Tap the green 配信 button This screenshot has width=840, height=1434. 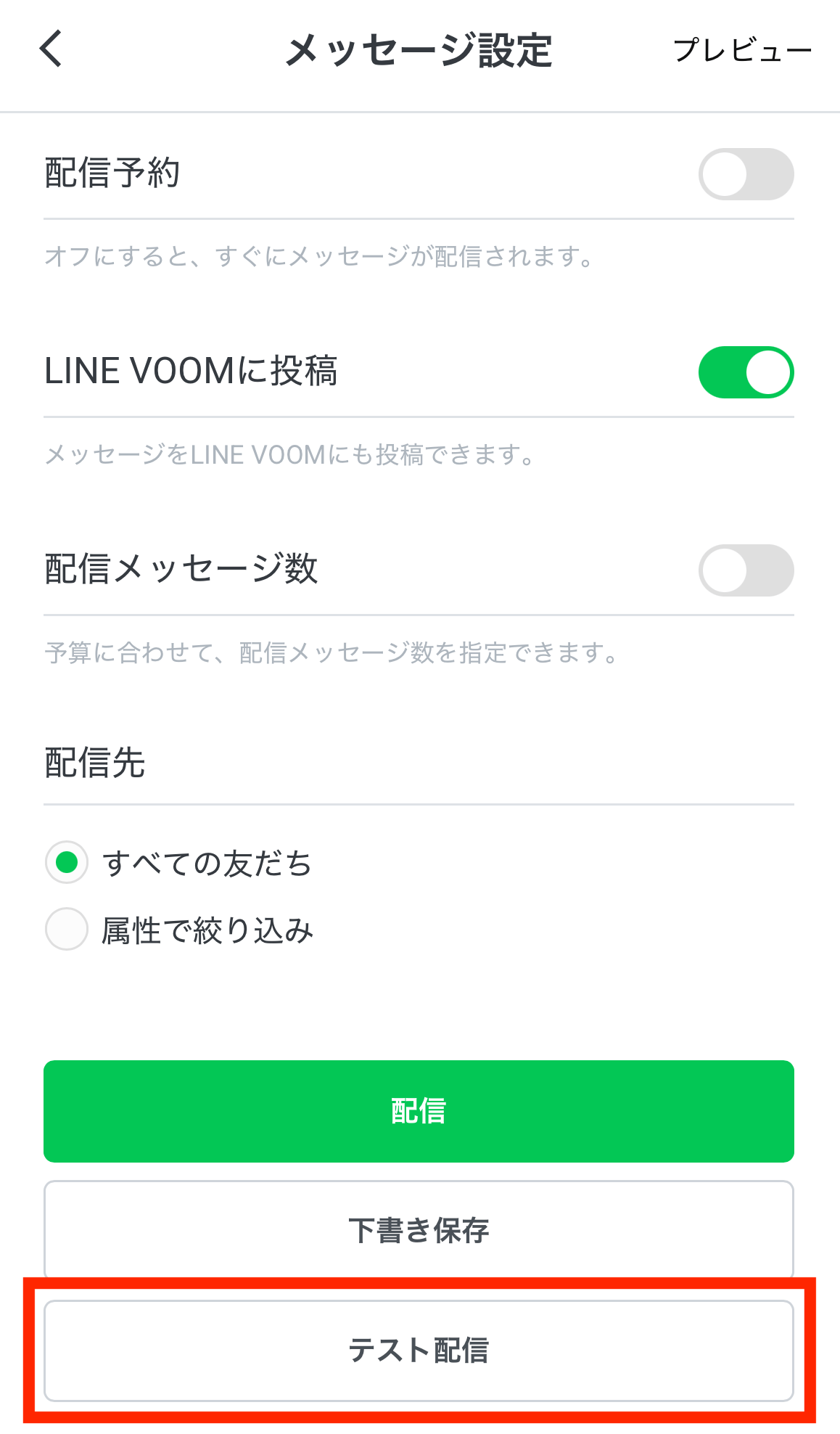click(x=419, y=1111)
